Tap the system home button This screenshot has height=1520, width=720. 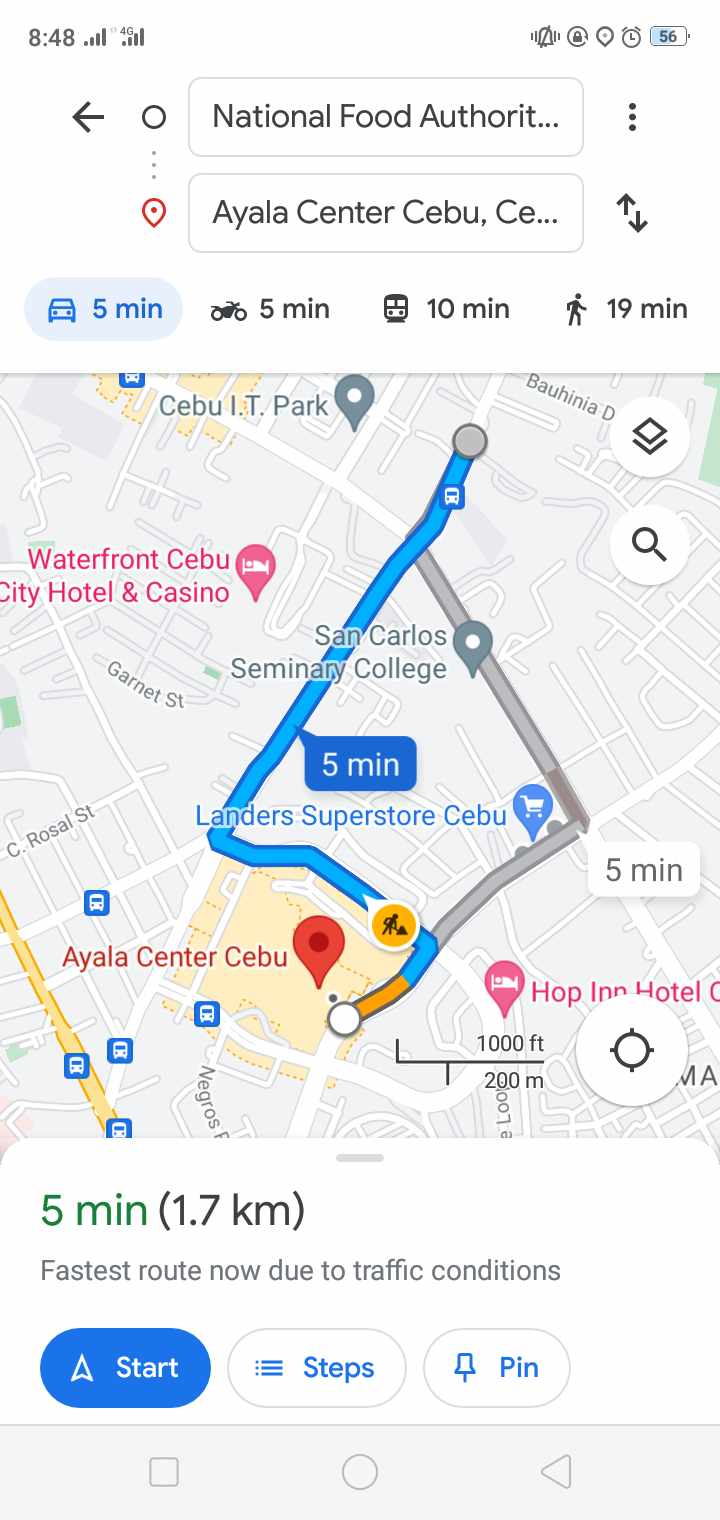click(x=360, y=1471)
